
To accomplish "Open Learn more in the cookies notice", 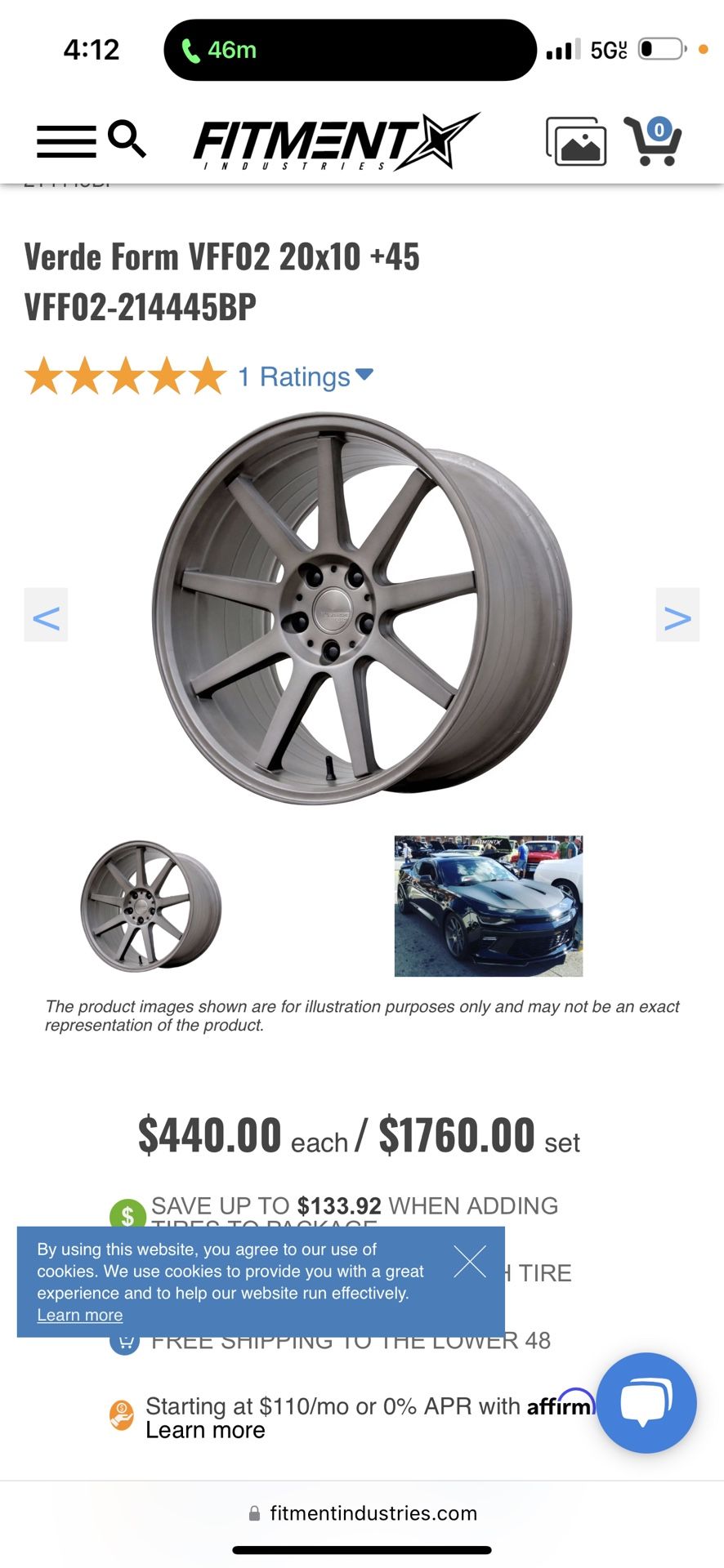I will 79,1315.
